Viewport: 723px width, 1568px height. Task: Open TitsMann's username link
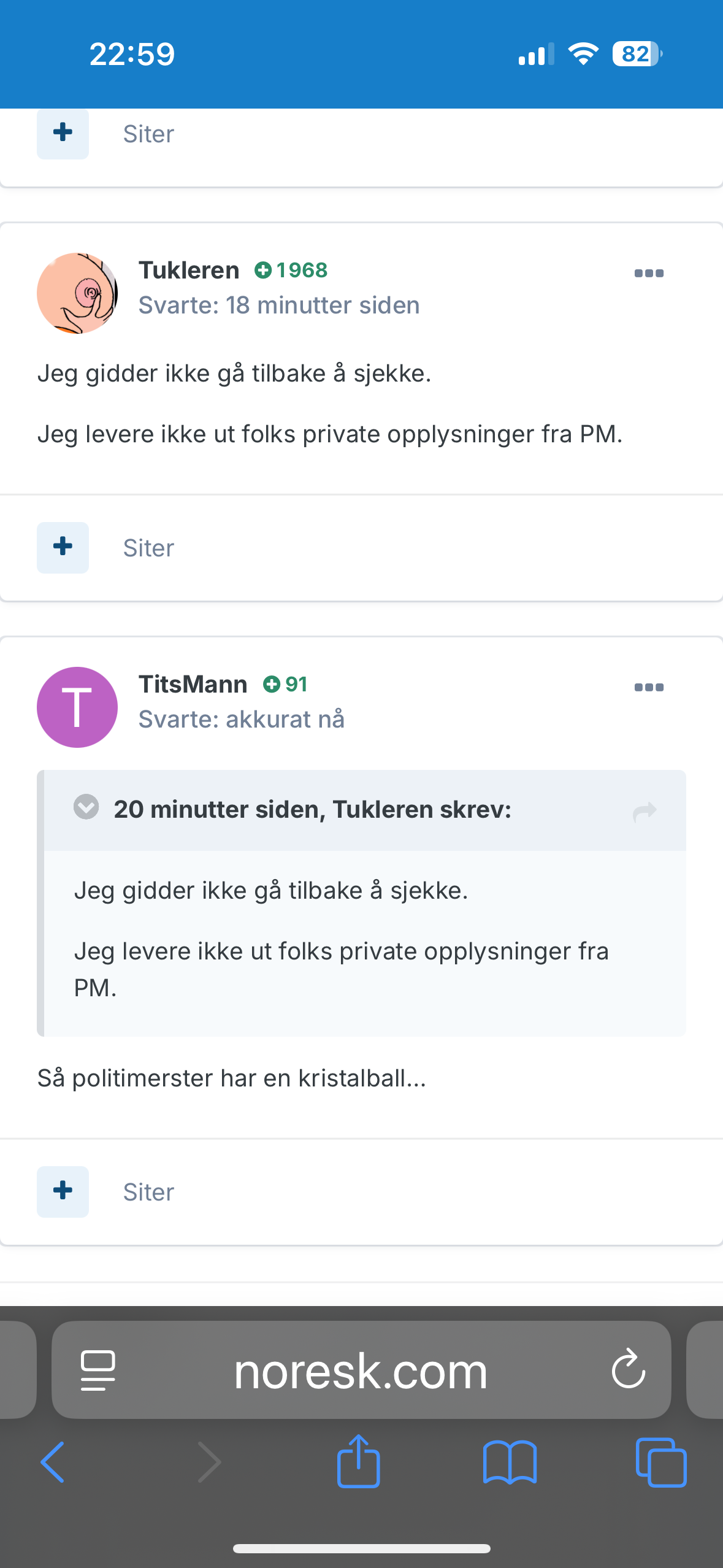pos(193,684)
